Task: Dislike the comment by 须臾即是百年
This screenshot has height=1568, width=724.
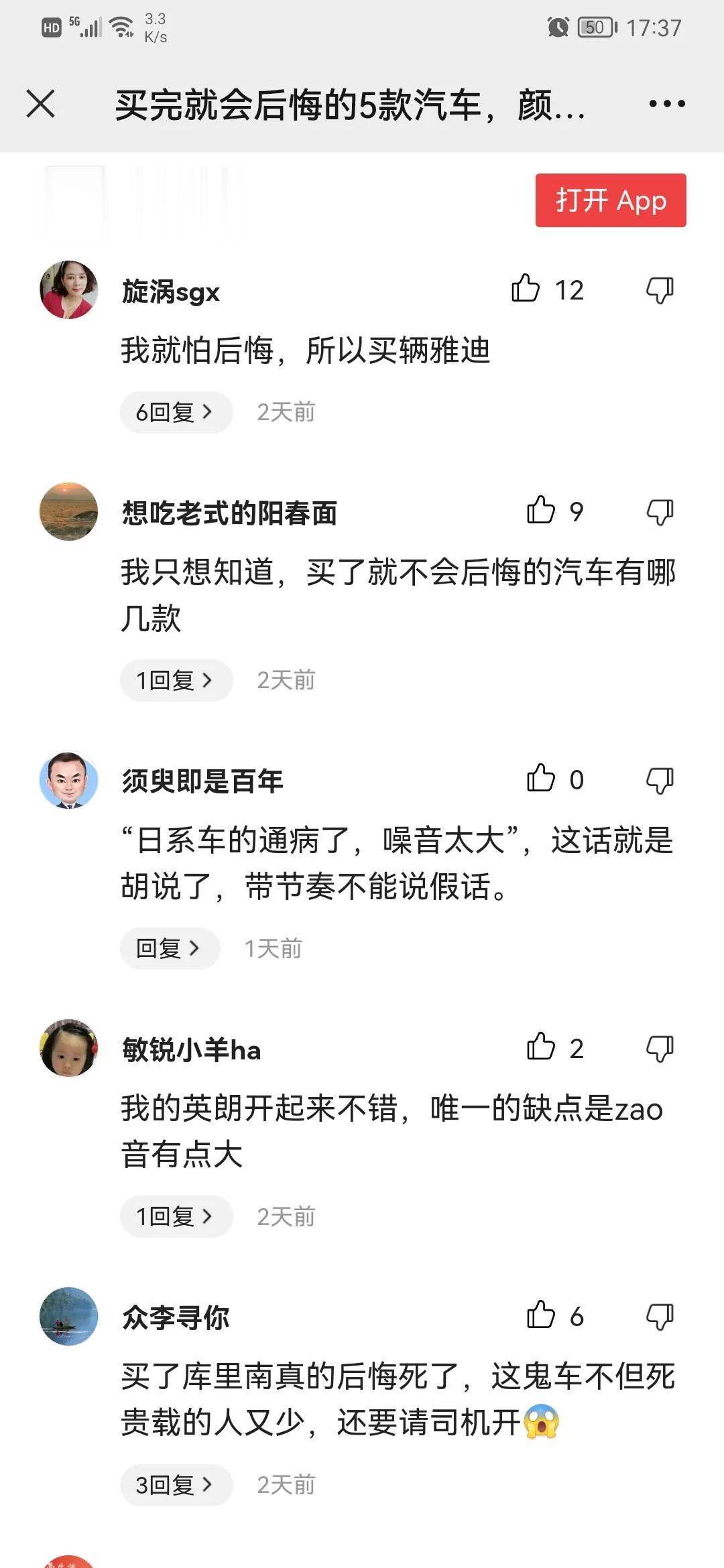Action: [660, 781]
